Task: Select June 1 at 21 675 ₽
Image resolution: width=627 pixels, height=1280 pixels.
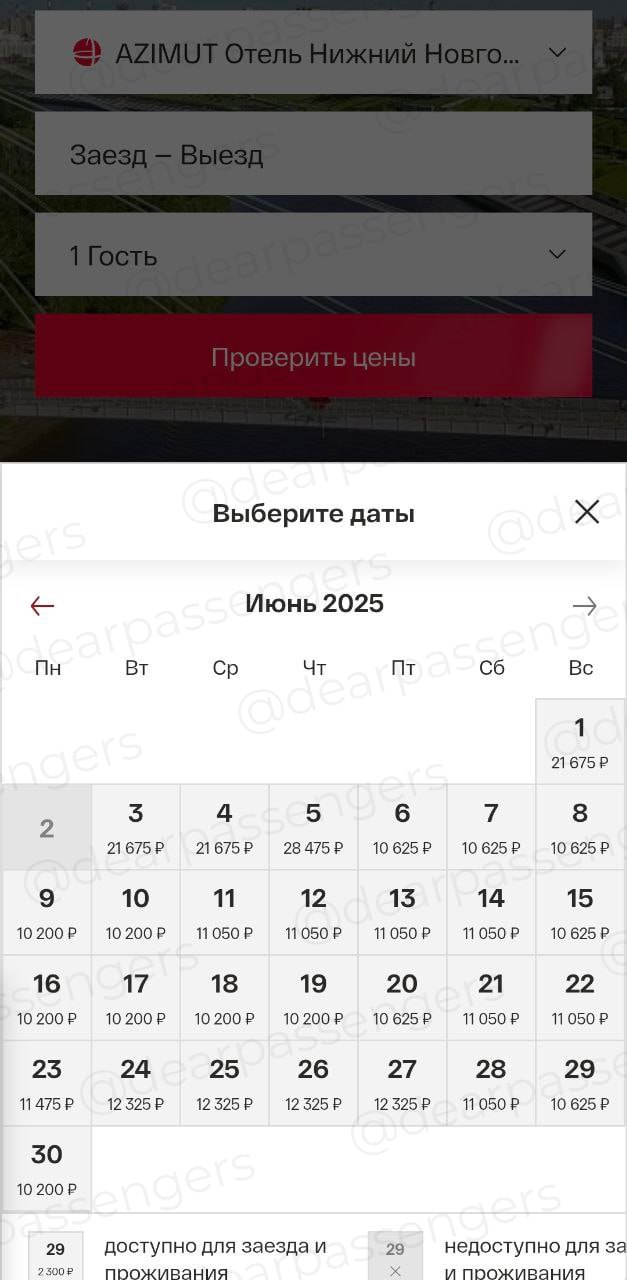Action: (580, 742)
